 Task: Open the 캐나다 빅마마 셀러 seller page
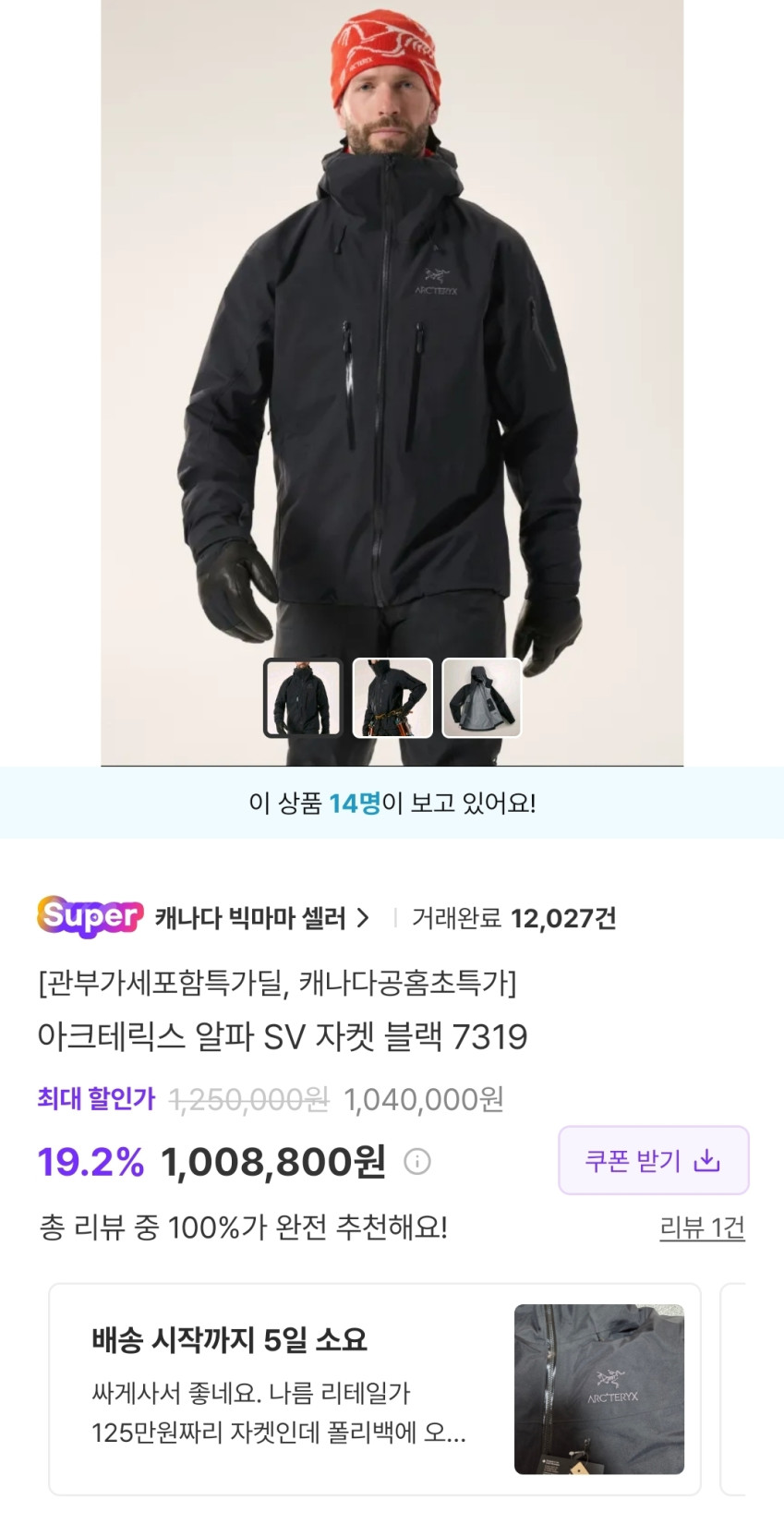pyautogui.click(x=261, y=918)
